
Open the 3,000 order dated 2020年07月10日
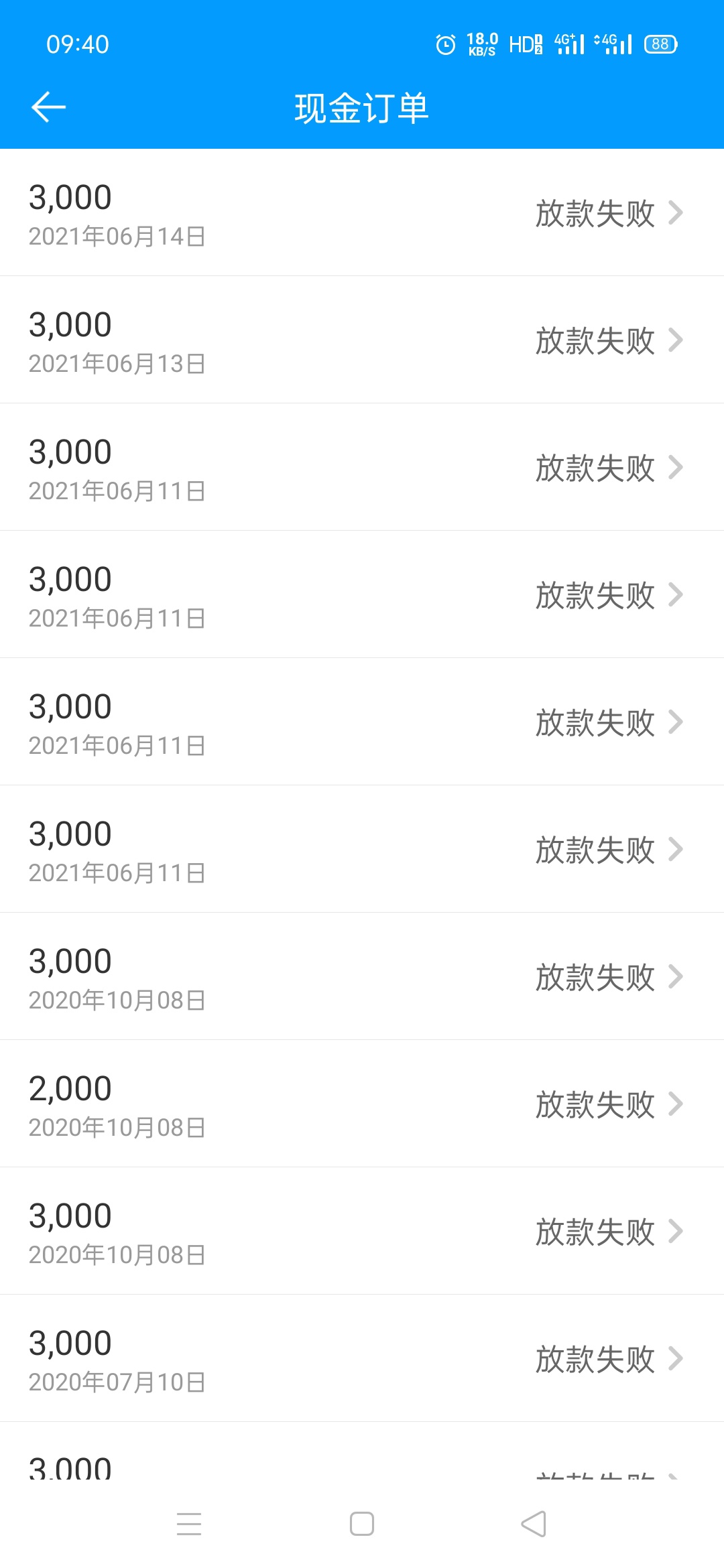(362, 1358)
